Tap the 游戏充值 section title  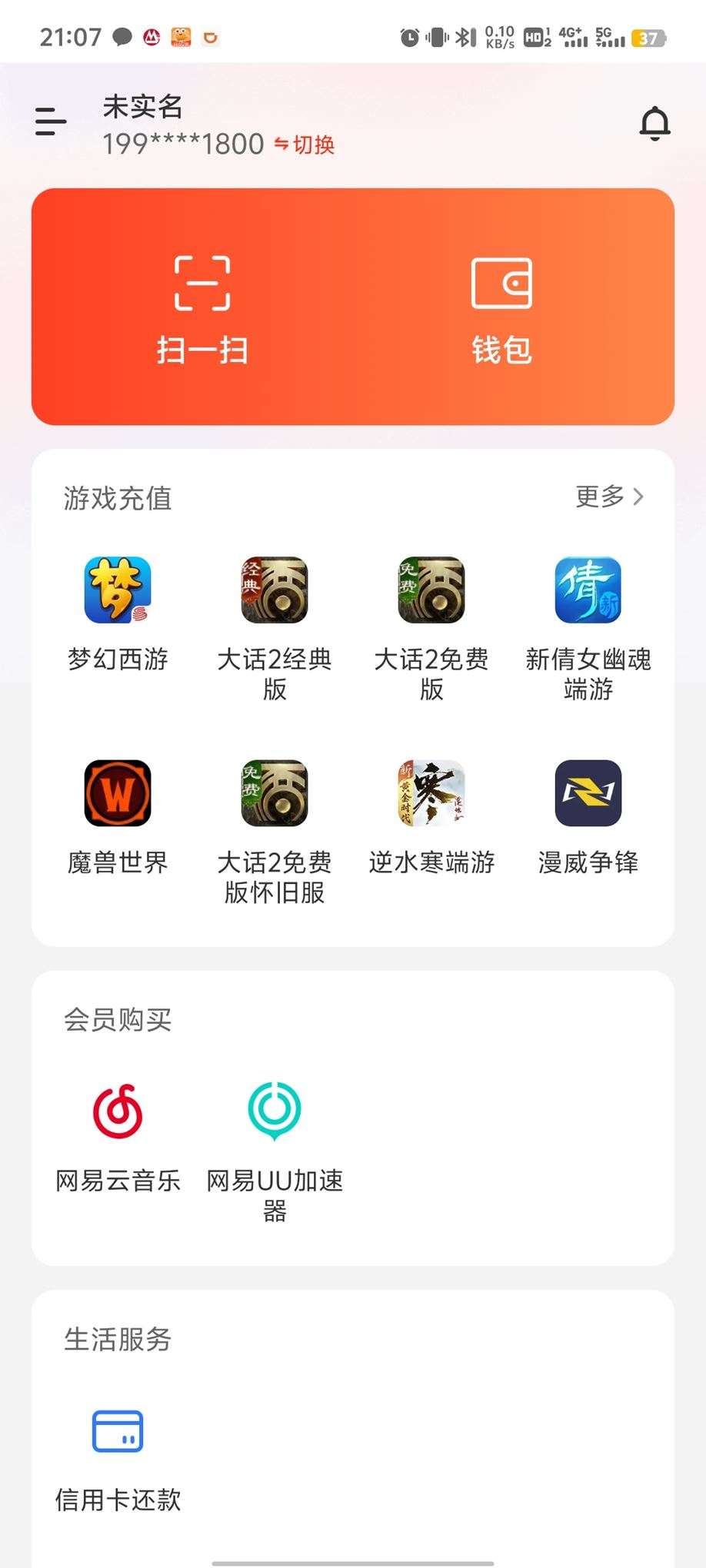click(x=118, y=498)
